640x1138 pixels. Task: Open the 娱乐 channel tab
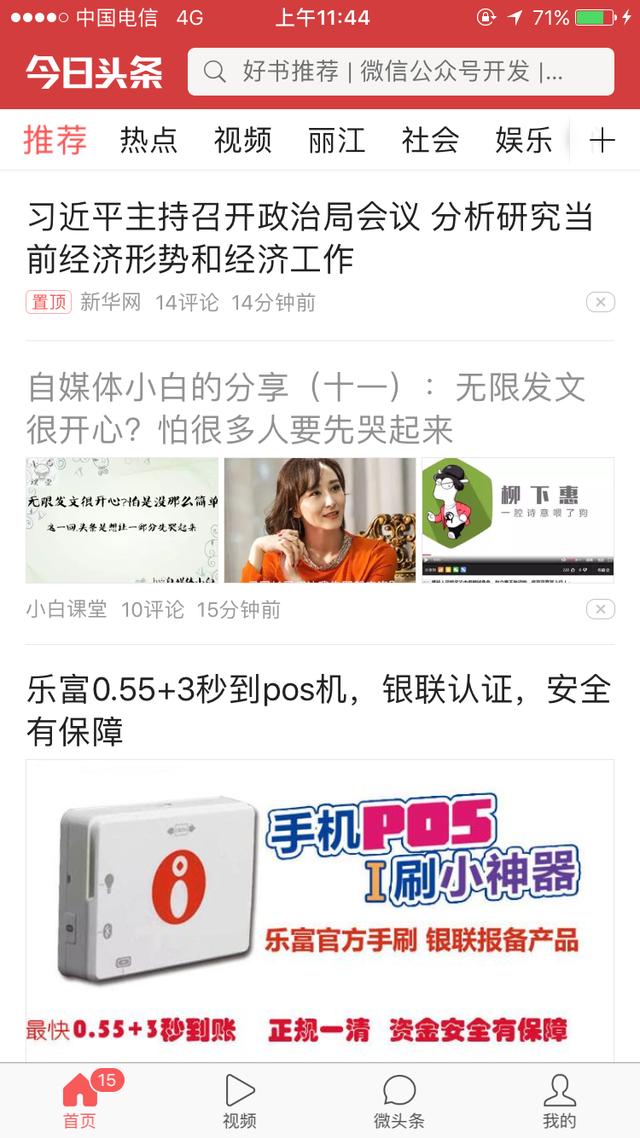523,141
